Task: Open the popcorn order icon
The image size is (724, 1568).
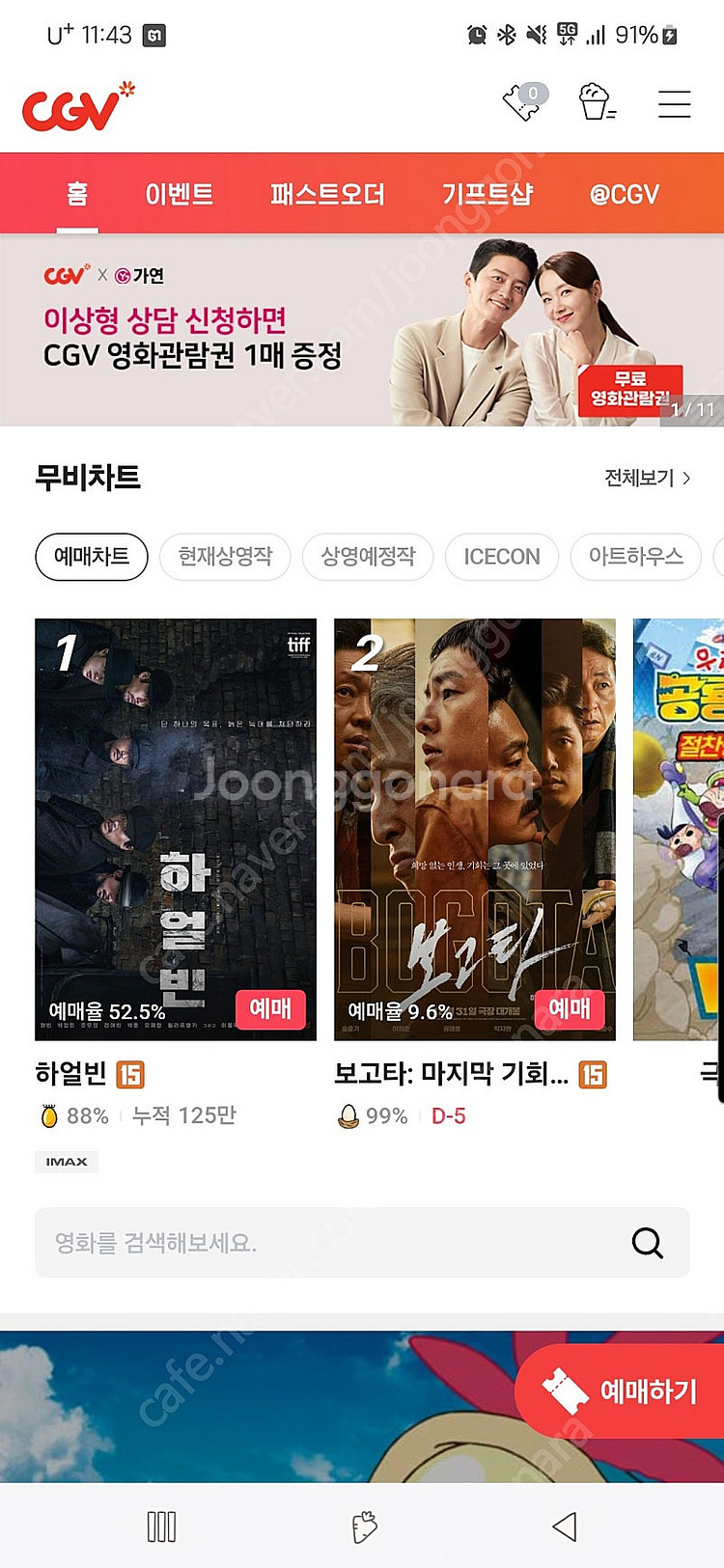Action: tap(596, 102)
